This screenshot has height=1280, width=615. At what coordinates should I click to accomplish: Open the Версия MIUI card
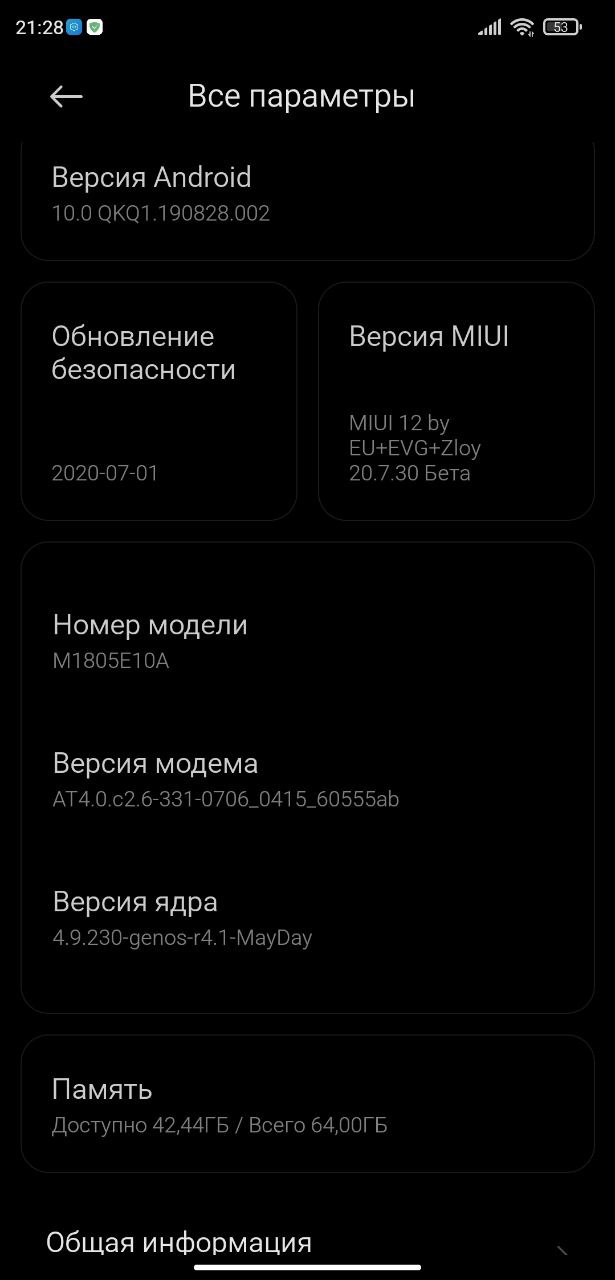(456, 401)
